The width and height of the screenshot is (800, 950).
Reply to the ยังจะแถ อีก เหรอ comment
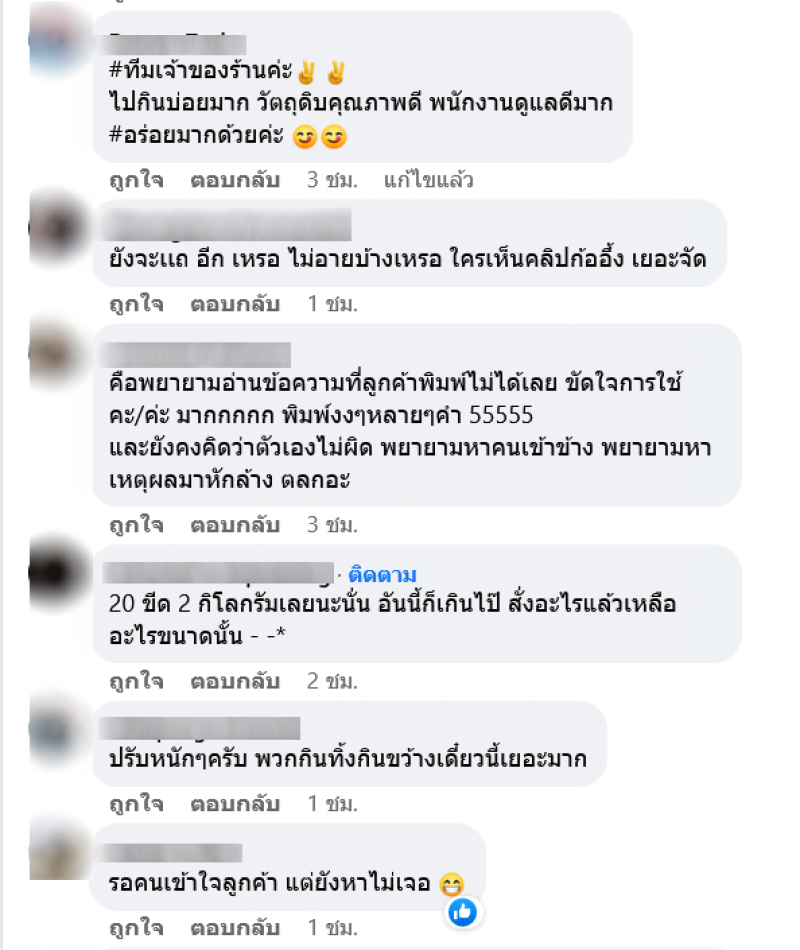235,303
